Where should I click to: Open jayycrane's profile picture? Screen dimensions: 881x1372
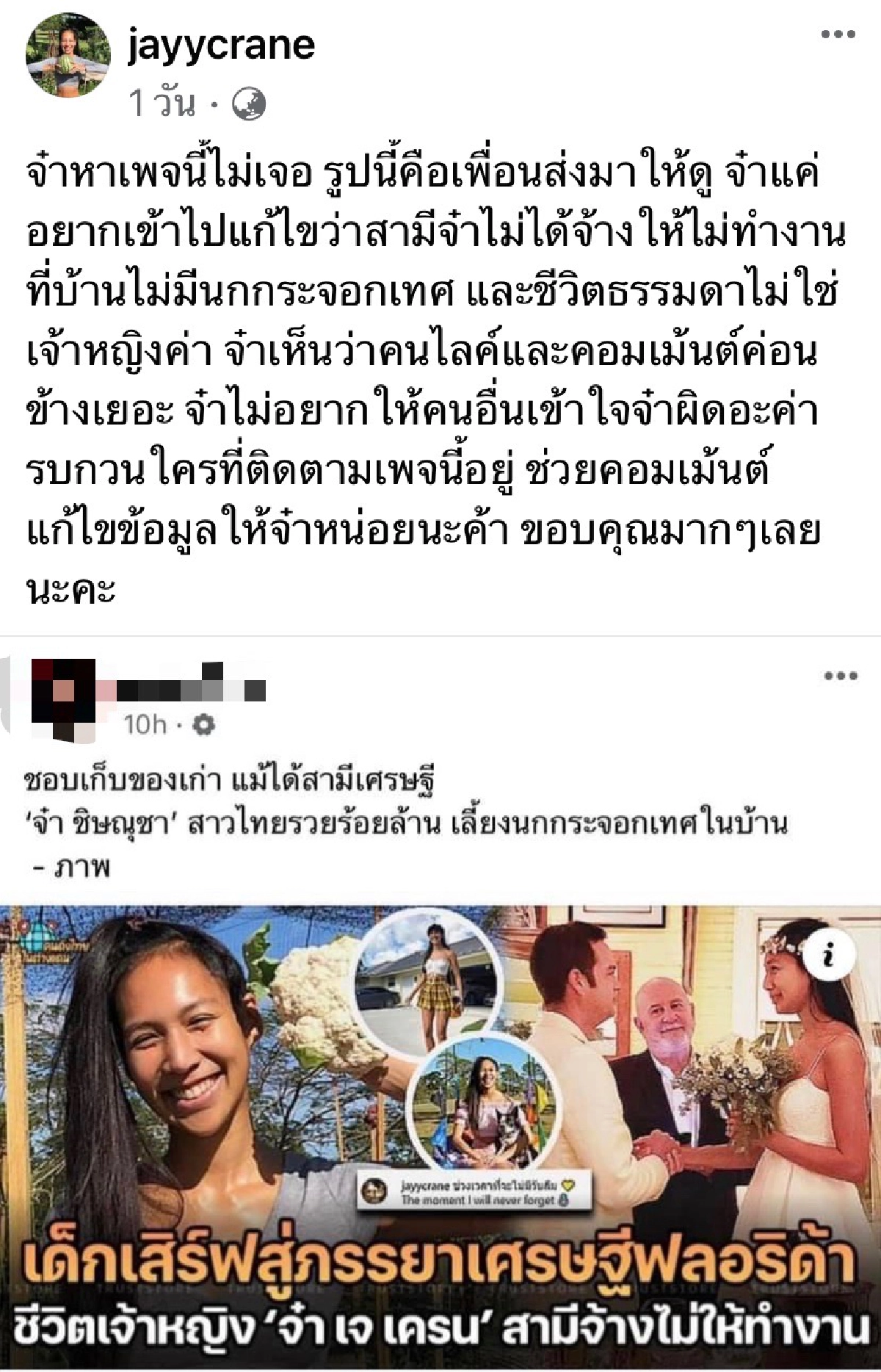tap(68, 56)
